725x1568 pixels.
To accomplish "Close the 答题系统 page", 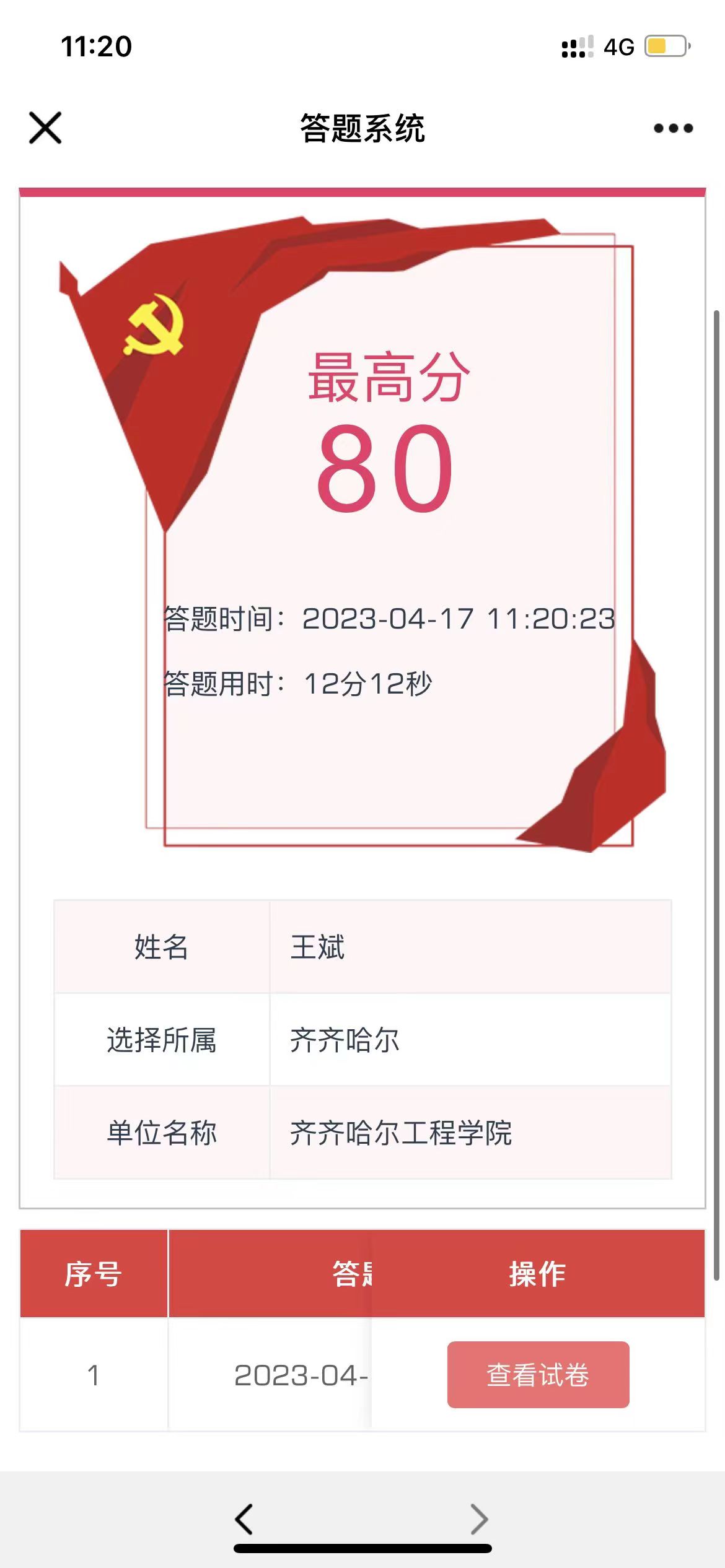I will [45, 128].
